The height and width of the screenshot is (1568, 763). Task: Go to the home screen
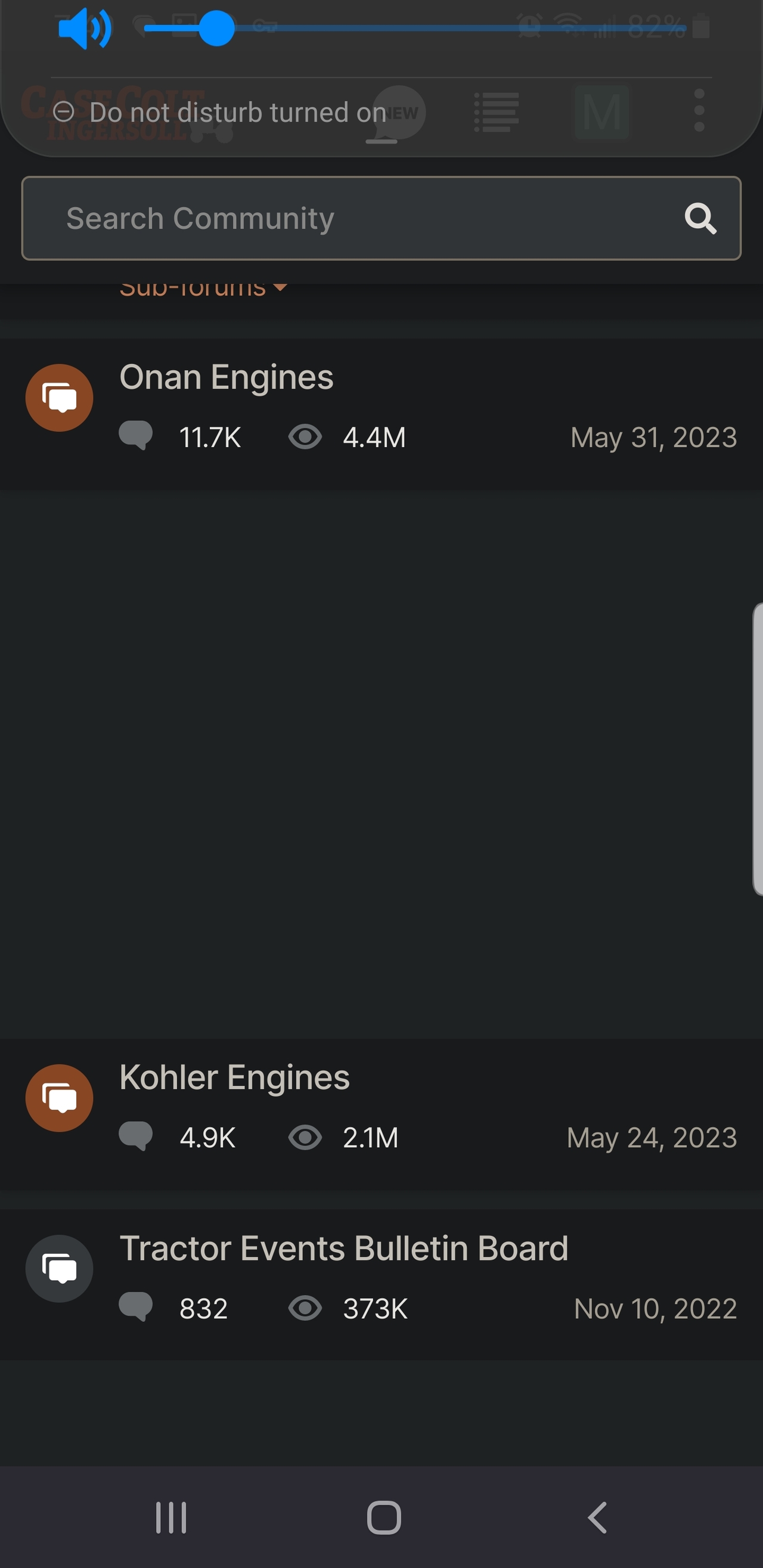click(384, 1517)
